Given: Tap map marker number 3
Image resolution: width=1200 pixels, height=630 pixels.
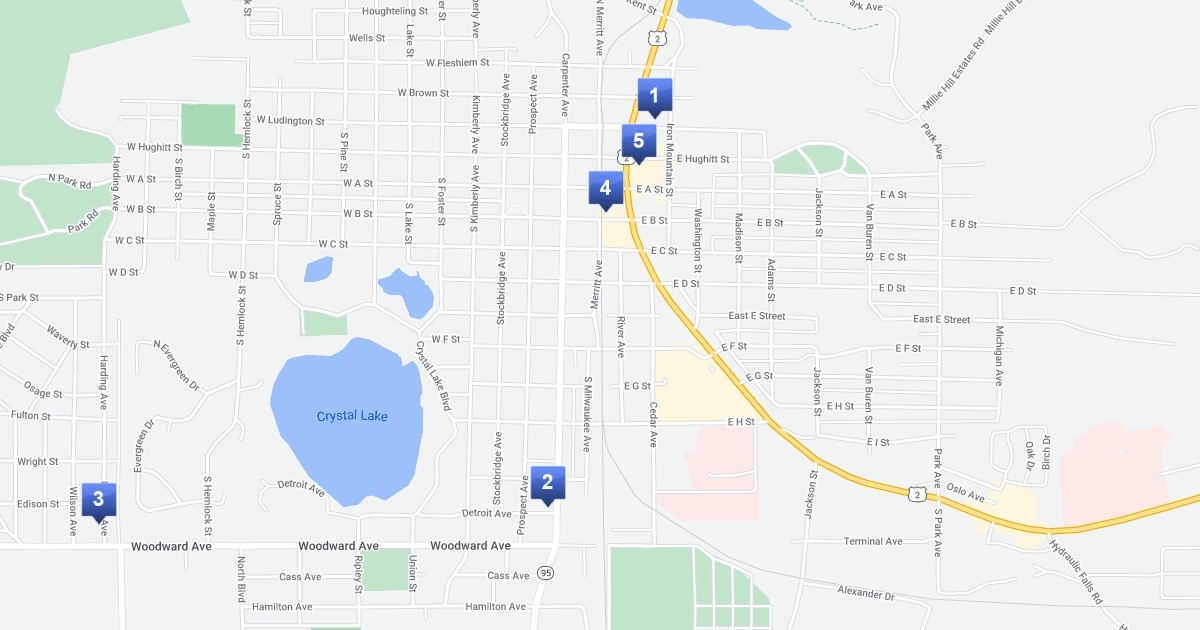Looking at the screenshot, I should tap(98, 499).
